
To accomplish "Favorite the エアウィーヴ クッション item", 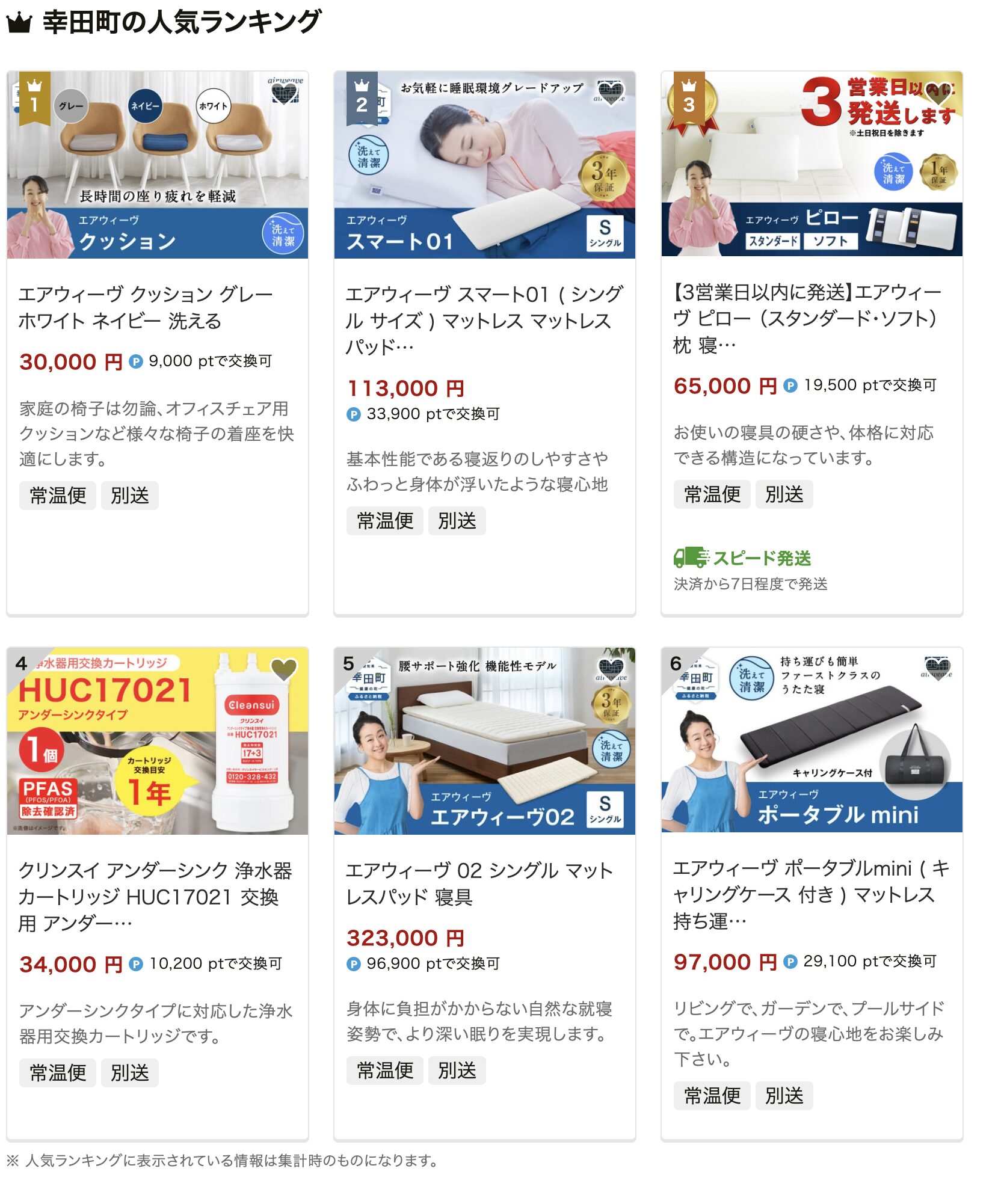I will pyautogui.click(x=284, y=93).
